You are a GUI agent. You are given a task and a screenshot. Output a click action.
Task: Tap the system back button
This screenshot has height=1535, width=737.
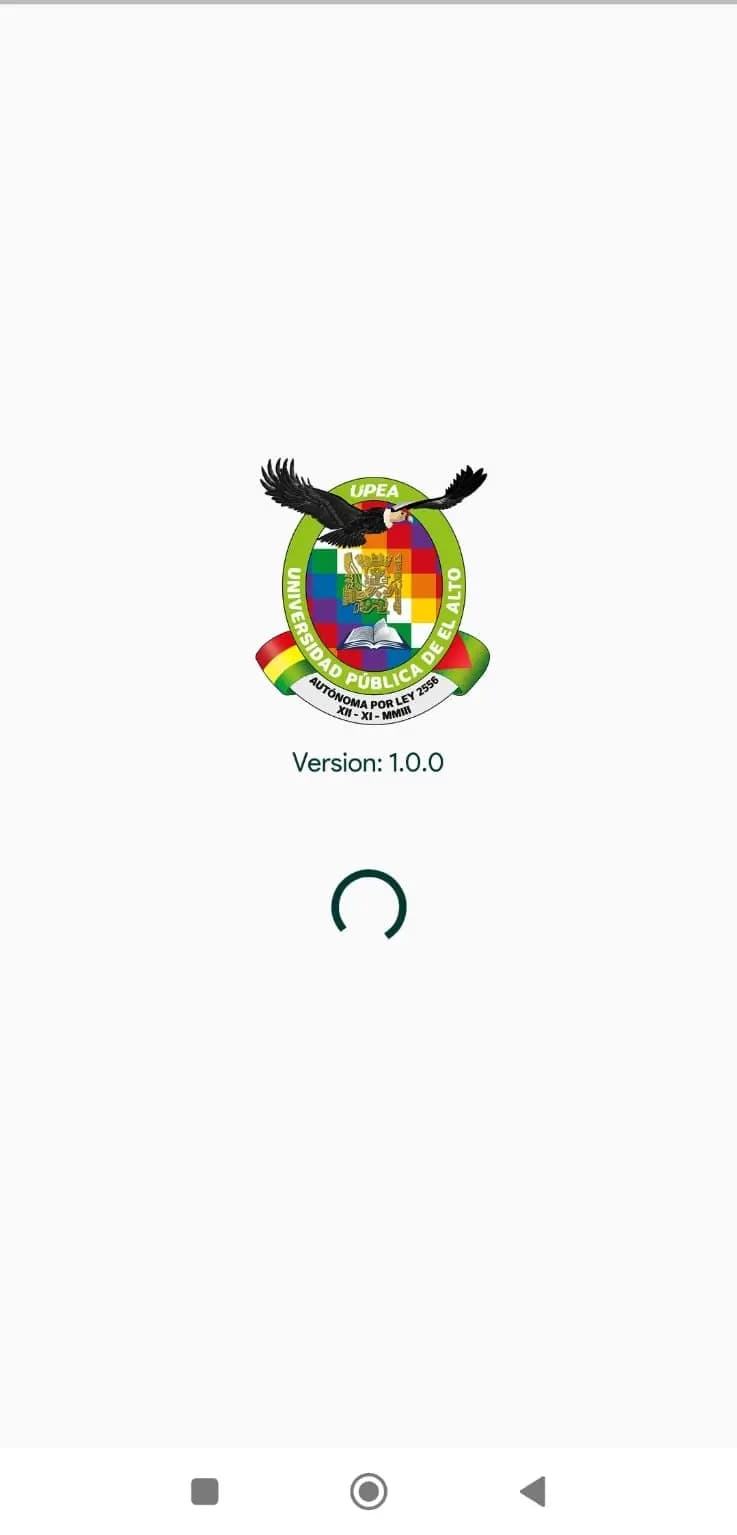tap(532, 1491)
